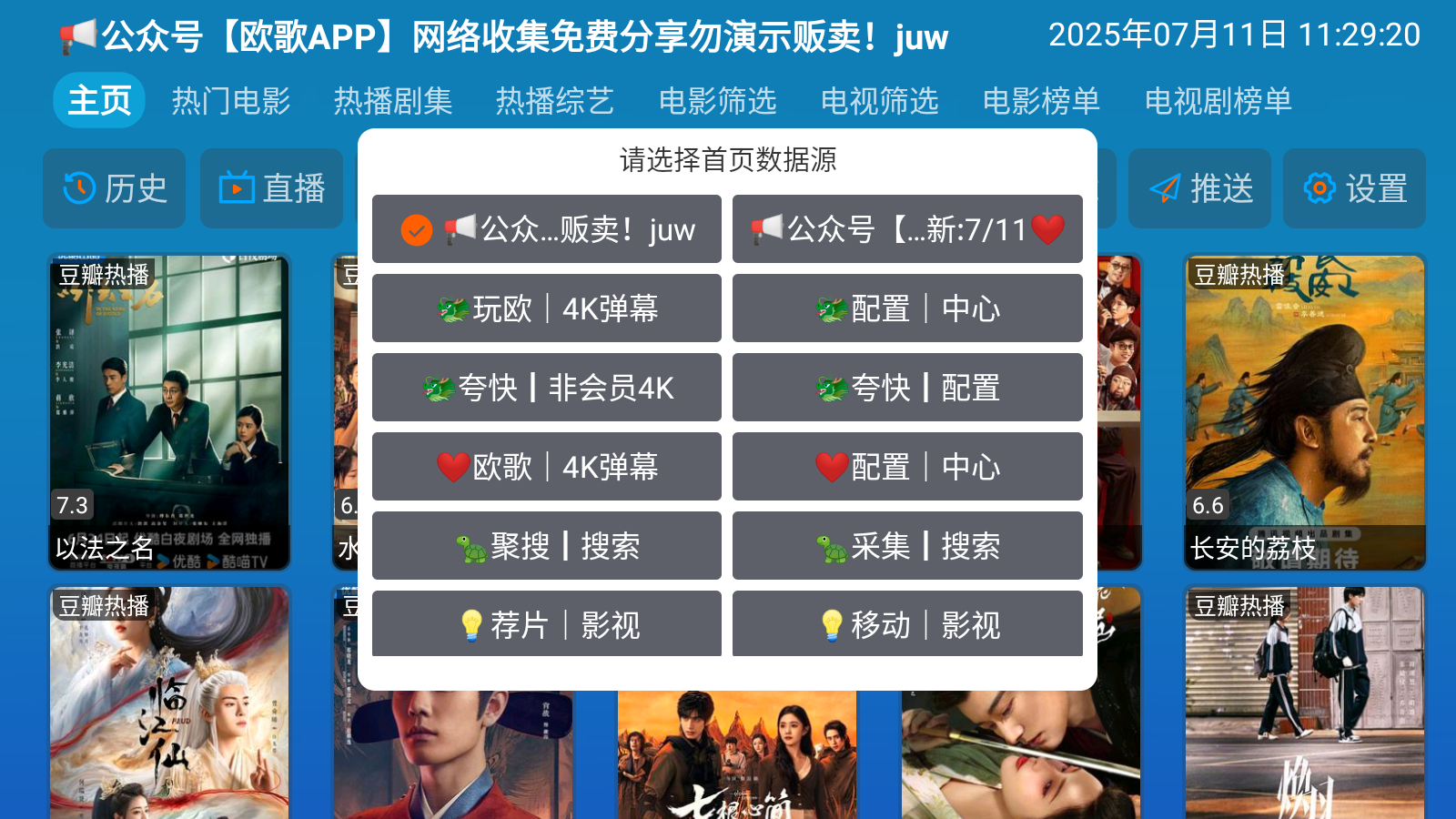Open the 长安的荔枝 poster card

click(1305, 411)
